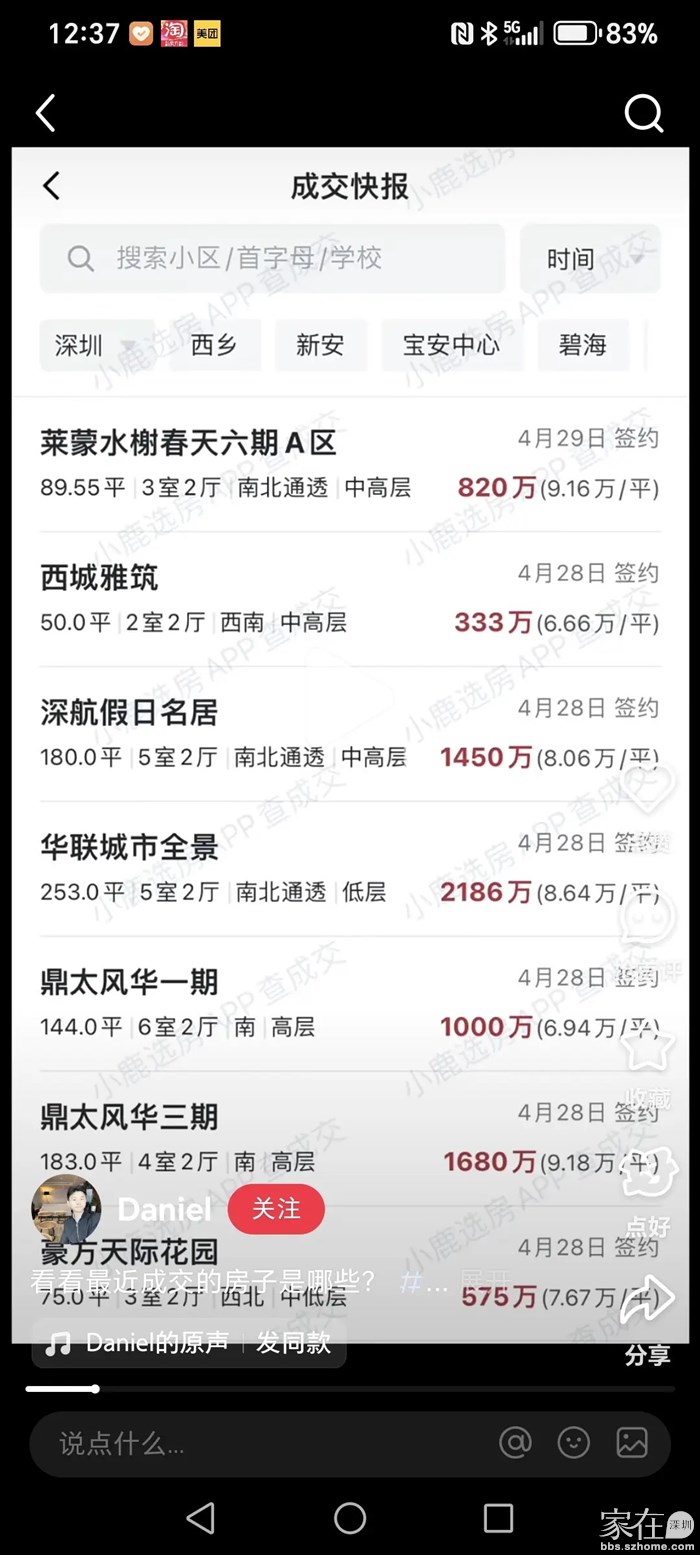
Task: Open Daniel's profile avatar
Action: (66, 1209)
